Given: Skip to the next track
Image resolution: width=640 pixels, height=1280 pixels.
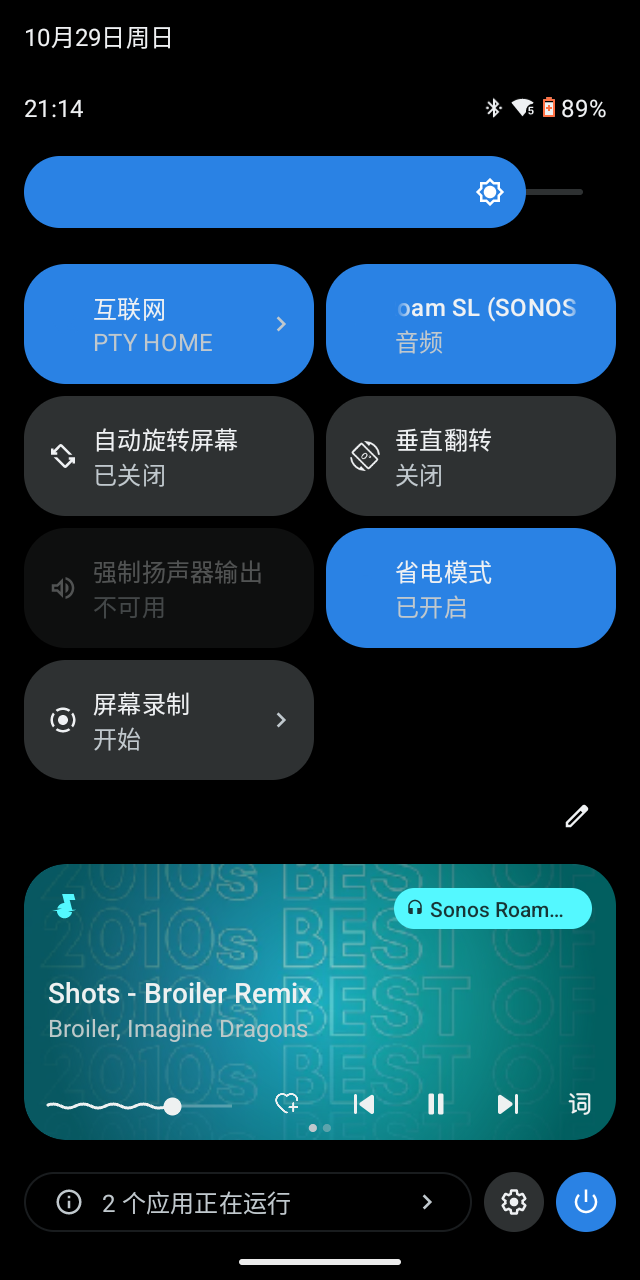Looking at the screenshot, I should coord(508,1104).
